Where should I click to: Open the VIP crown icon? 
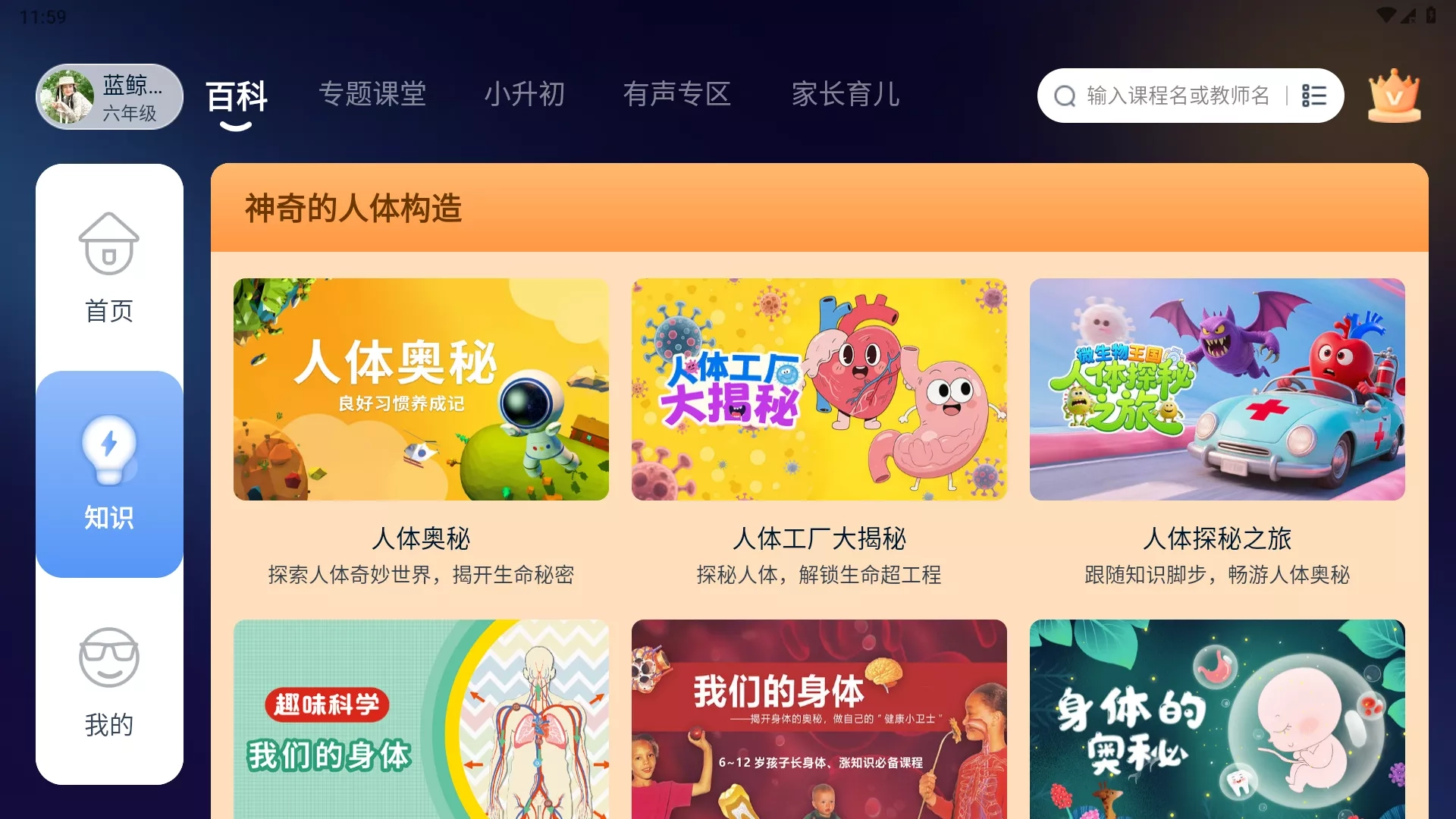coord(1394,96)
